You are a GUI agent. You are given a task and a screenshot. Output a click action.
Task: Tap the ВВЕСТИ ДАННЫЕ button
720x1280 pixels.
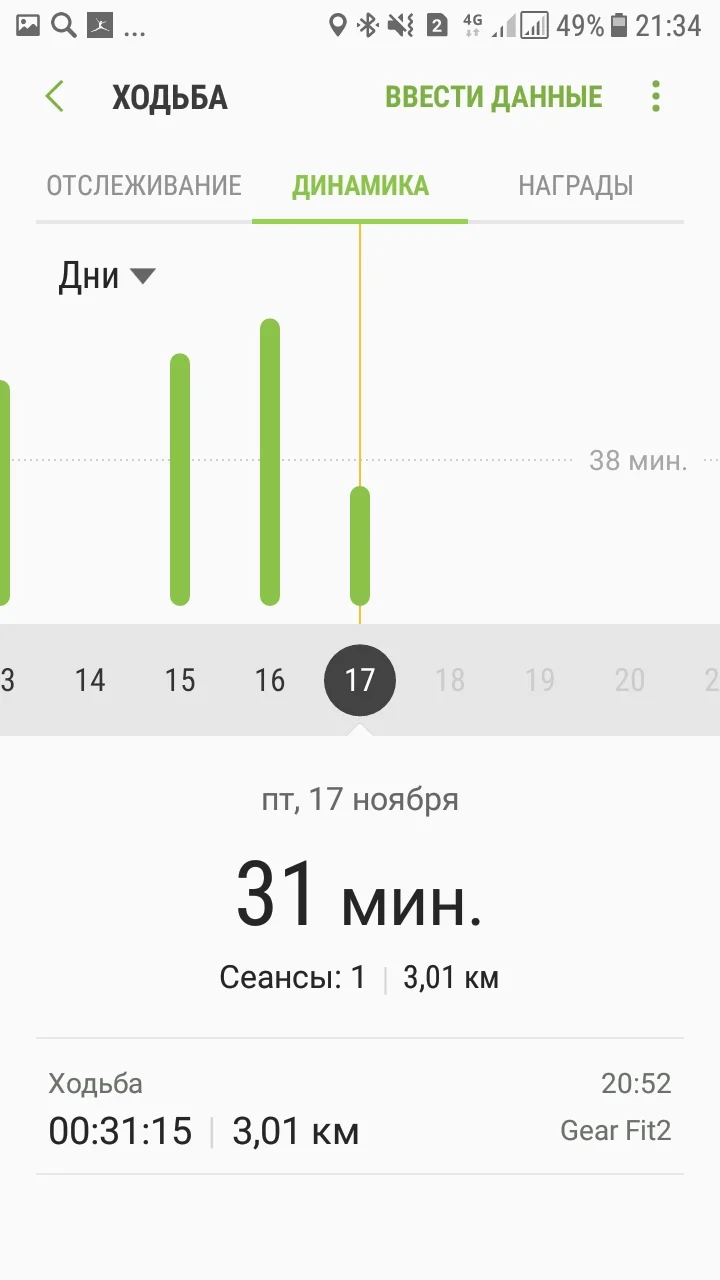pos(493,97)
